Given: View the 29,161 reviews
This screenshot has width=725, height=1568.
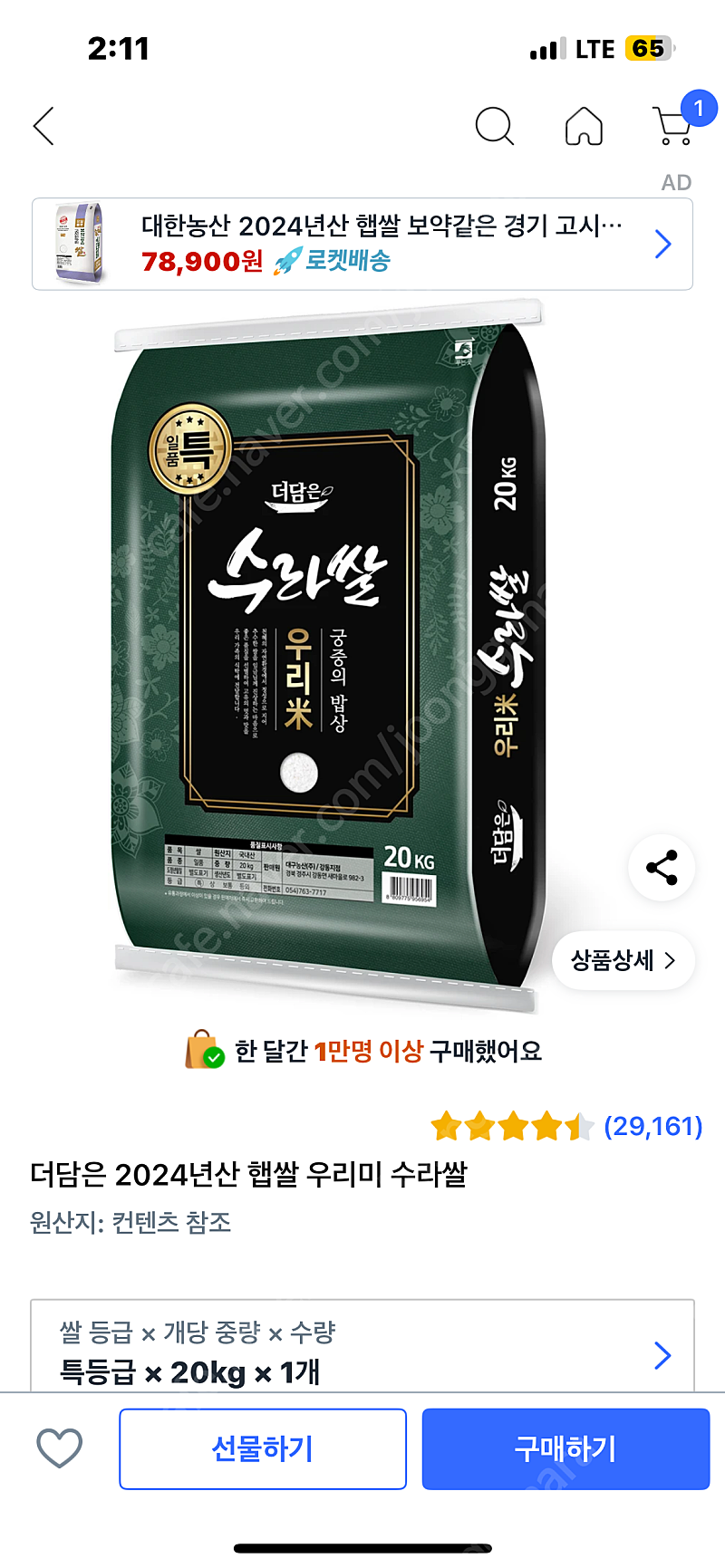Looking at the screenshot, I should [653, 1126].
